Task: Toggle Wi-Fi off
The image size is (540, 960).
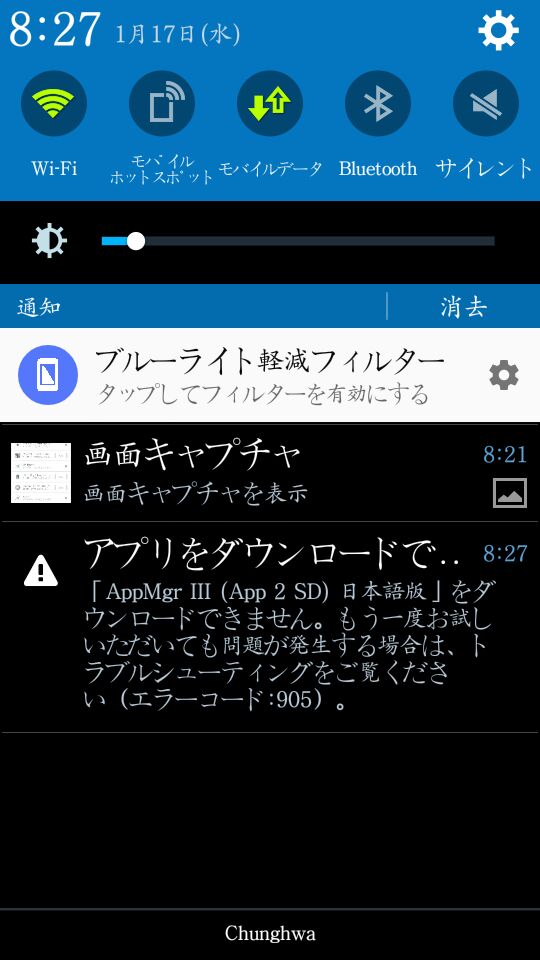Action: click(x=54, y=103)
